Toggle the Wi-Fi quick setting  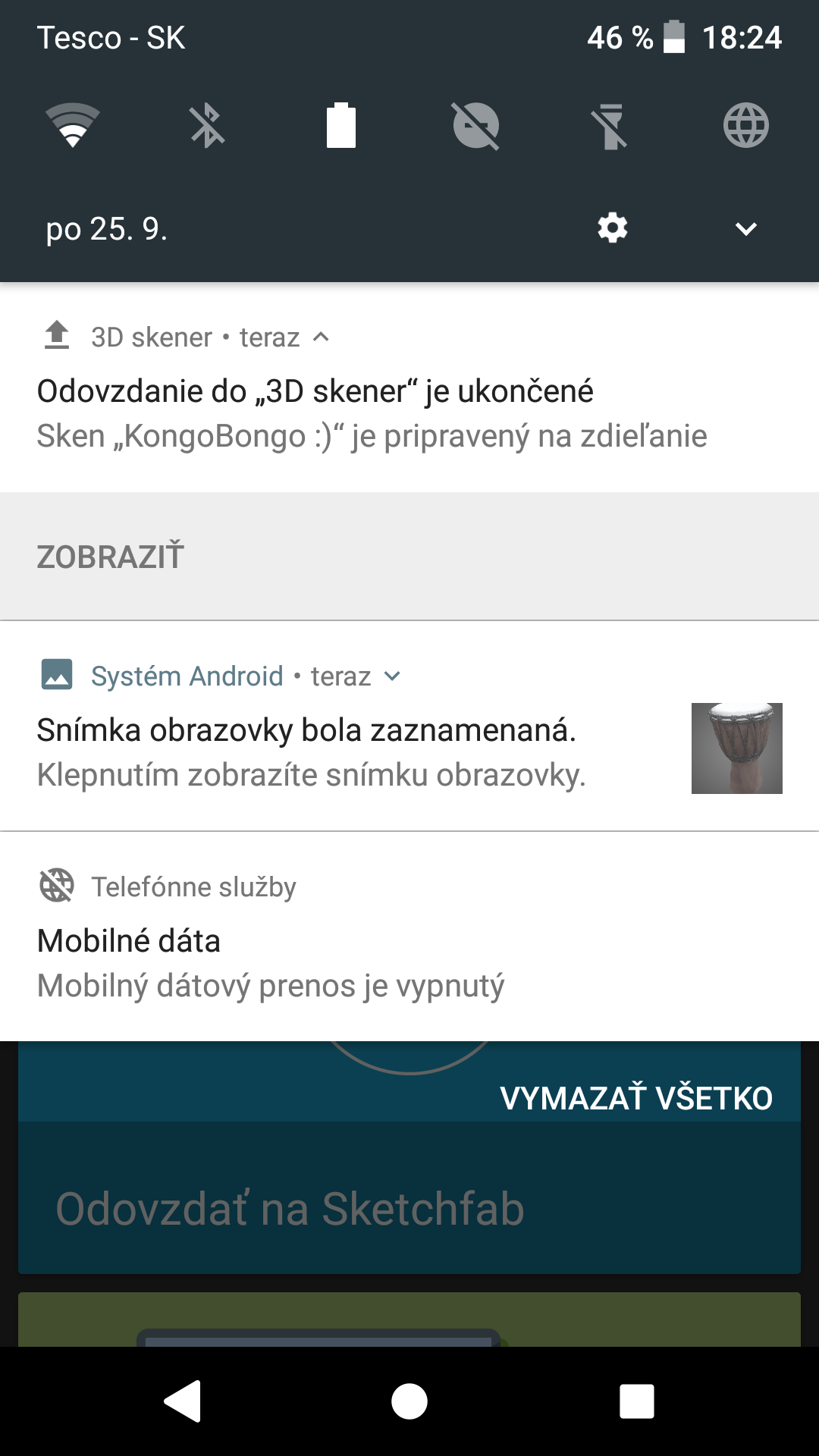click(73, 125)
